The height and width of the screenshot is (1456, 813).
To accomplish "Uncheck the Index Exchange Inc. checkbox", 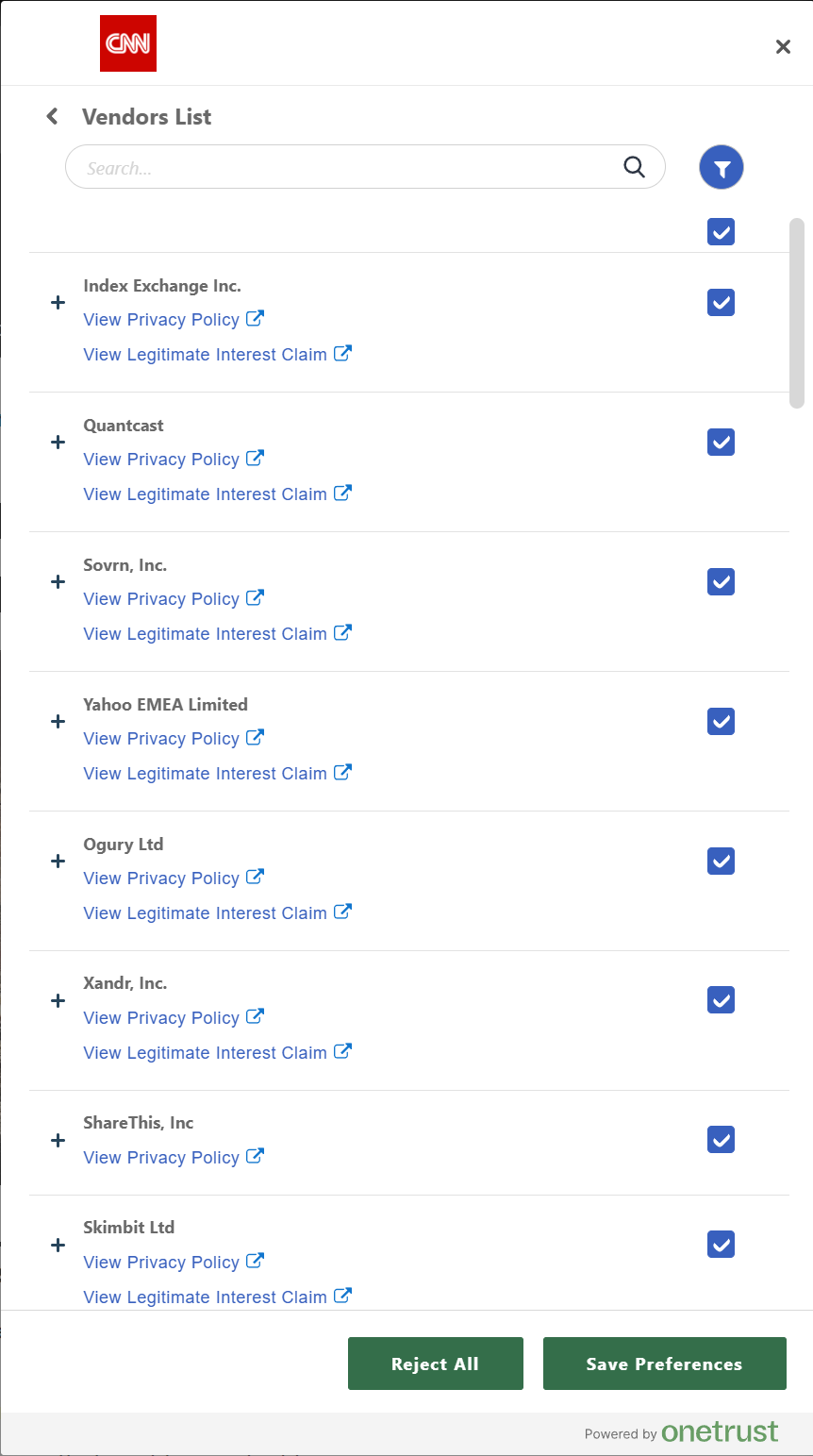I will [x=721, y=302].
